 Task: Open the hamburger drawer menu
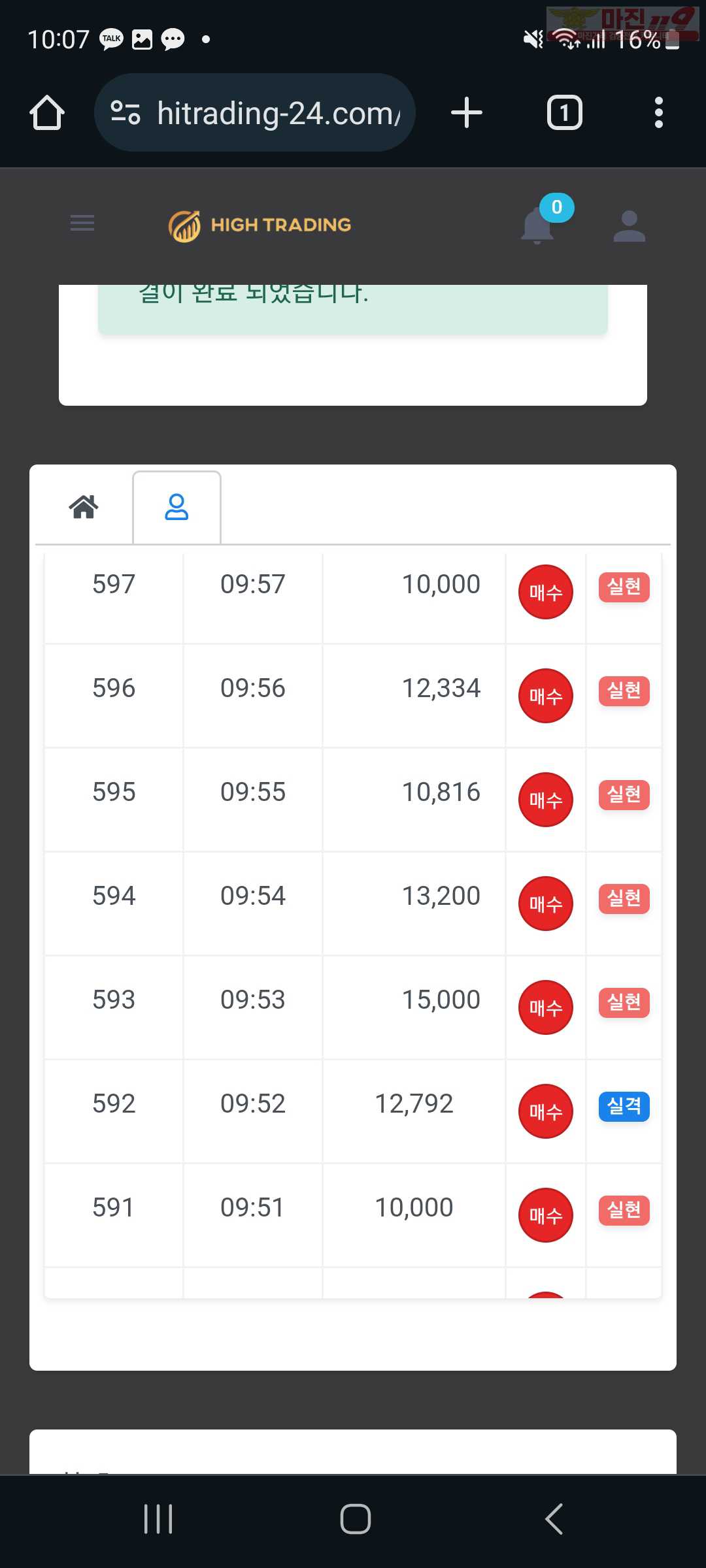(82, 223)
